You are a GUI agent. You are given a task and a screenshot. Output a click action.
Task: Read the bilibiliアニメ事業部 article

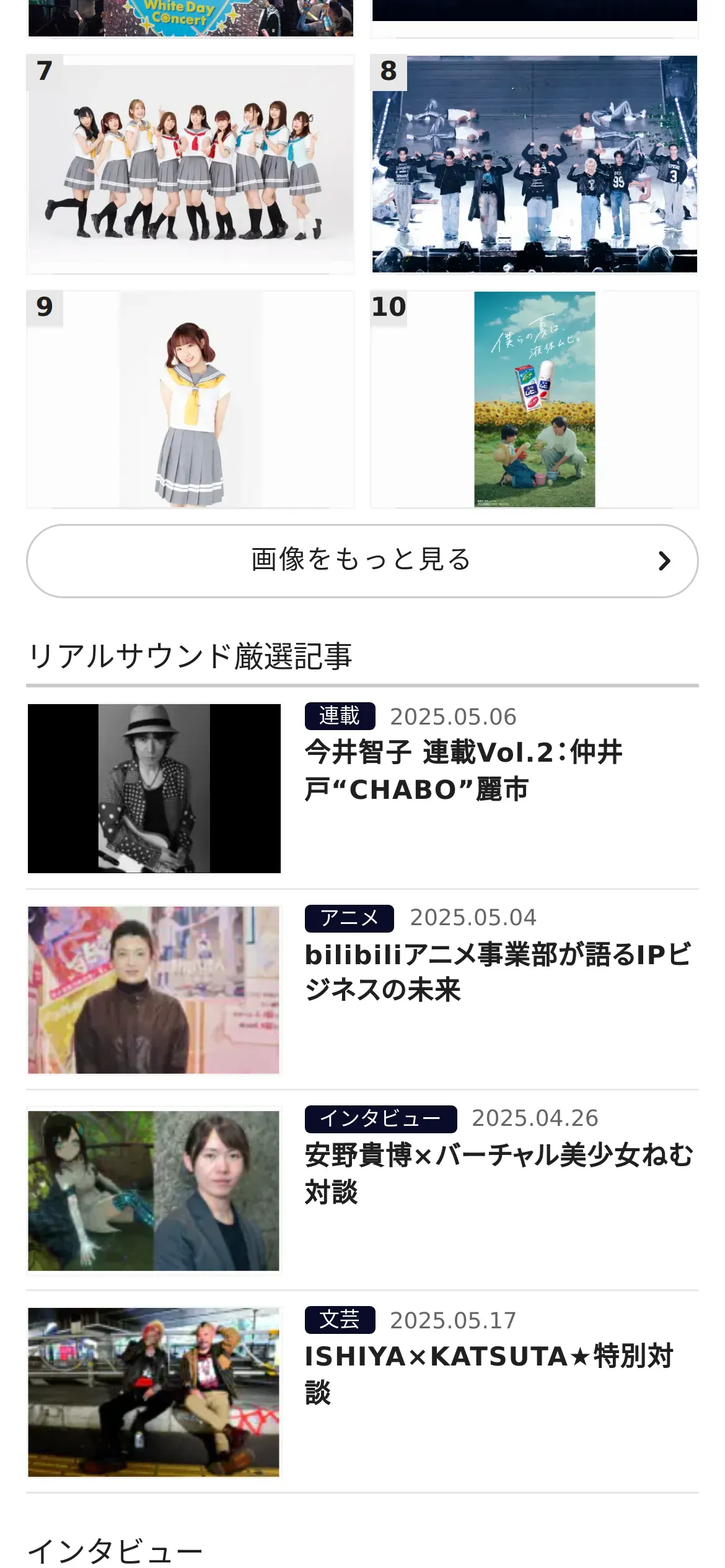(498, 972)
